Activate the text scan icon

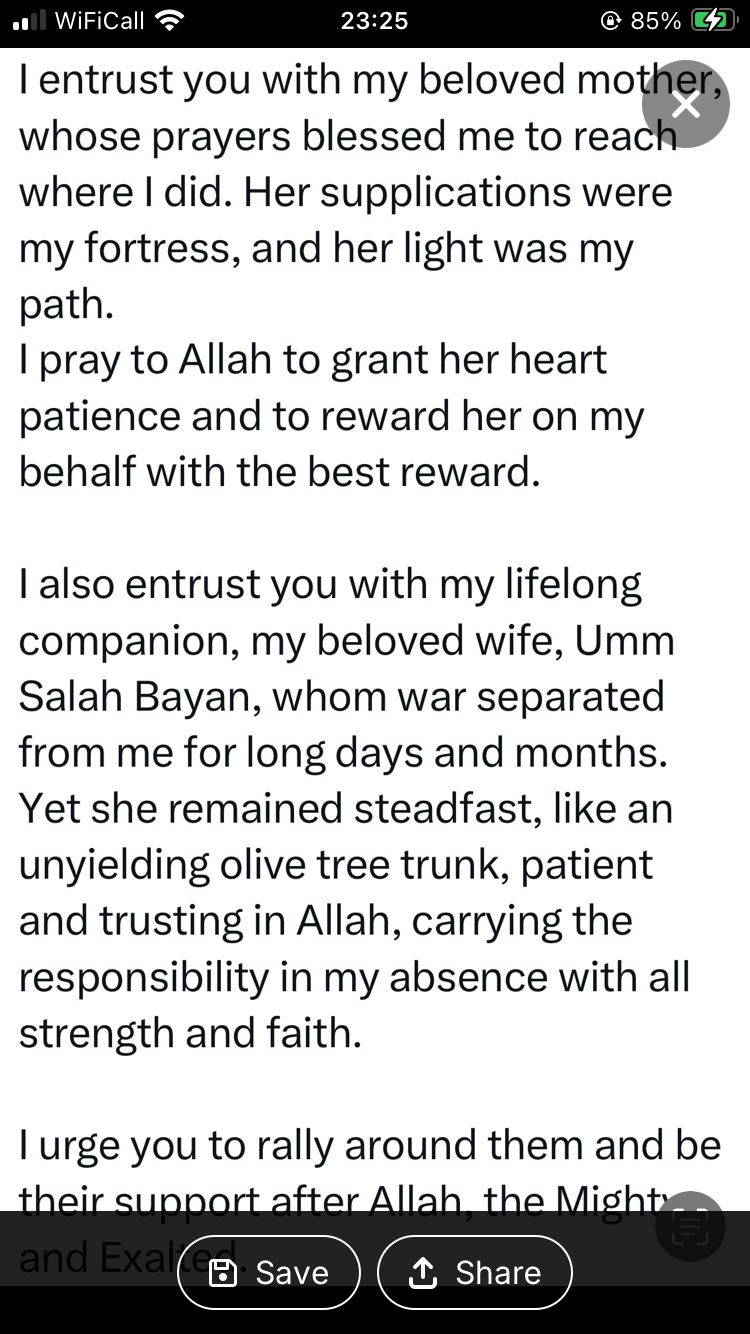click(689, 1226)
